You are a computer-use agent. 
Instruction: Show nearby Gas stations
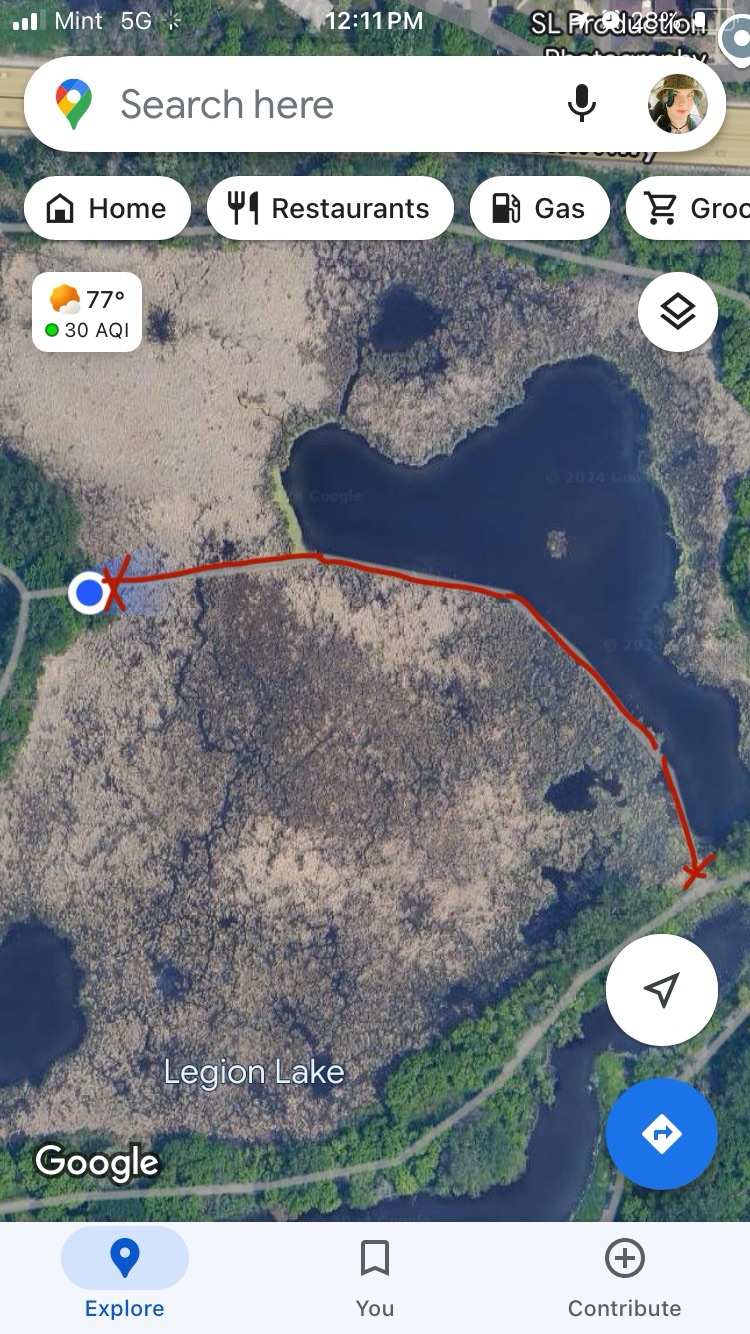tap(539, 208)
